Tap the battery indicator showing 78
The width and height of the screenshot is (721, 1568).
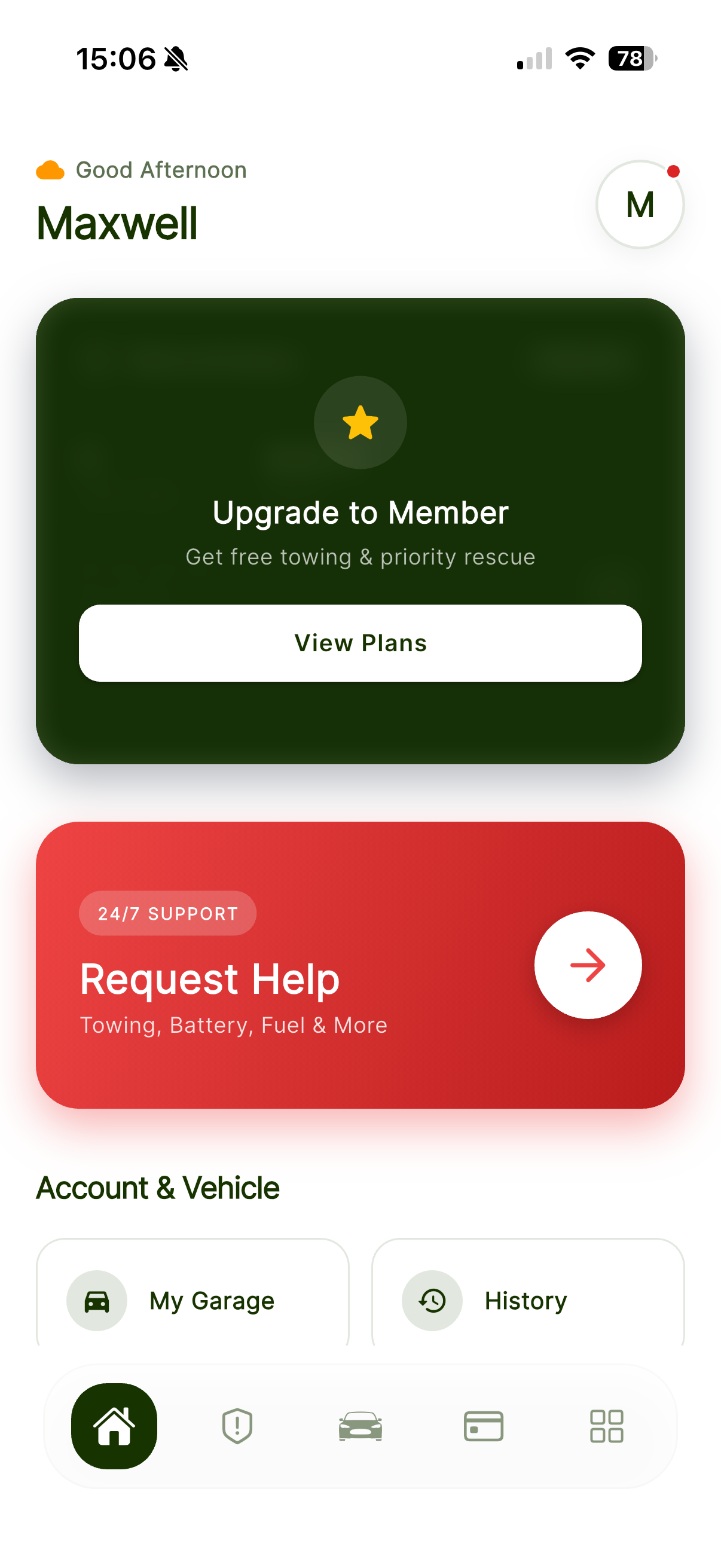click(630, 58)
